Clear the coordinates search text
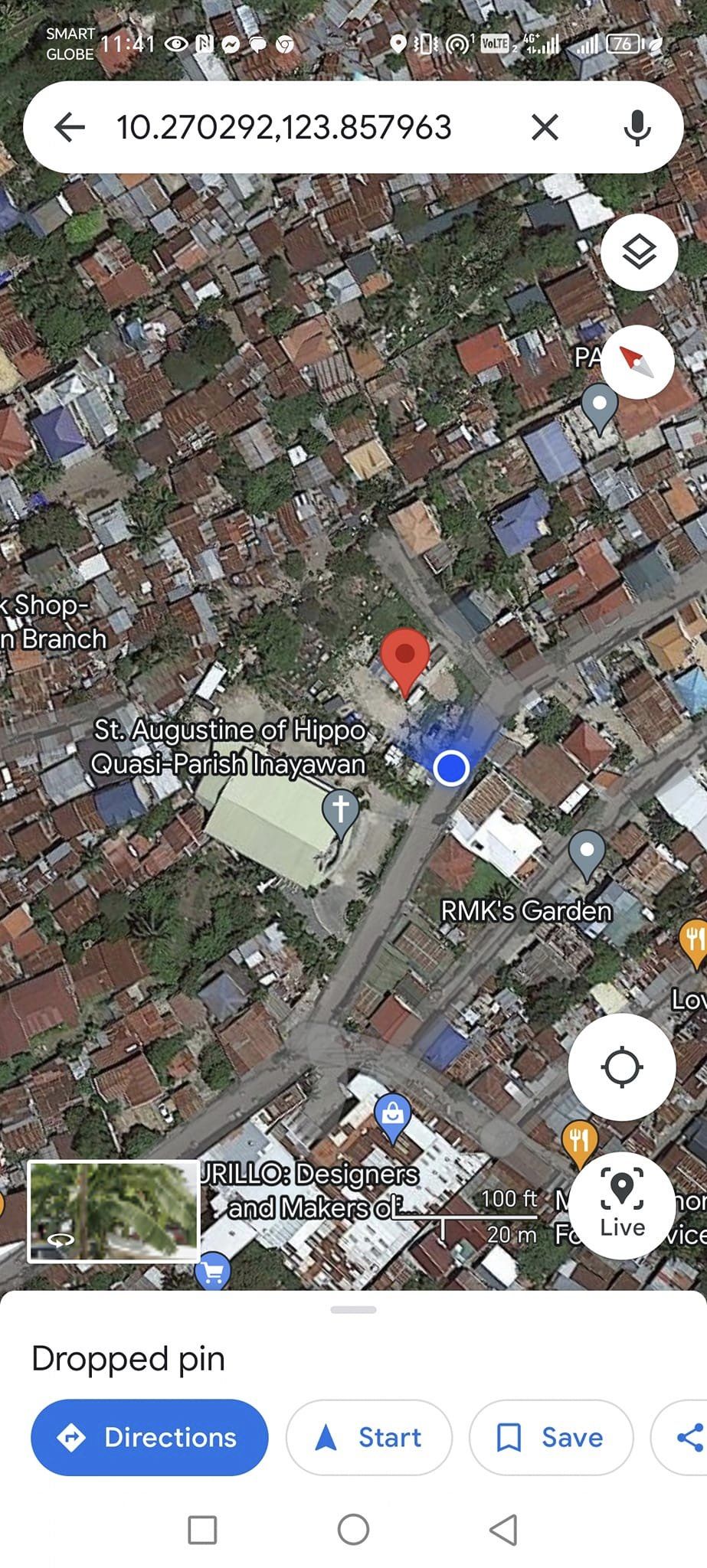 point(545,127)
